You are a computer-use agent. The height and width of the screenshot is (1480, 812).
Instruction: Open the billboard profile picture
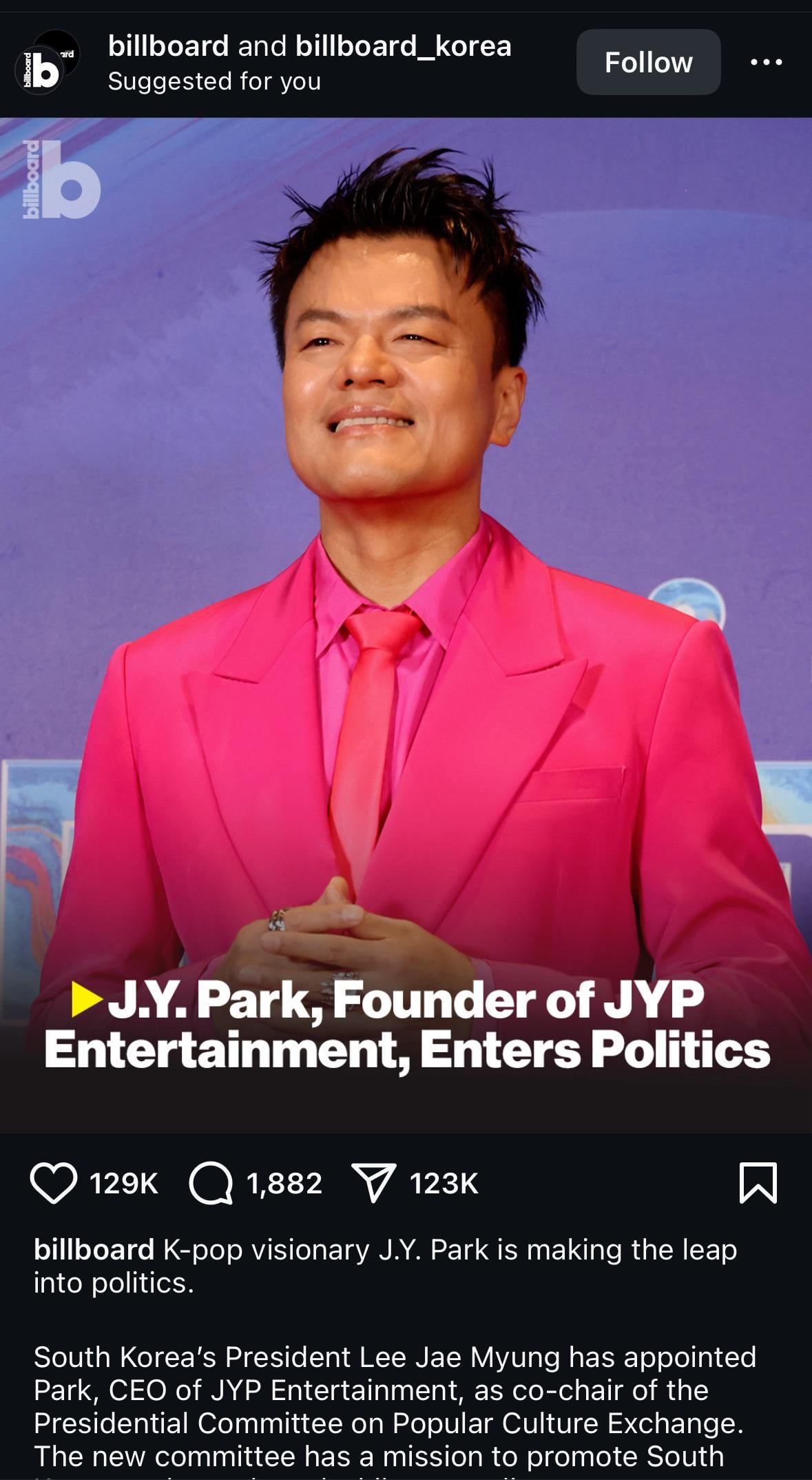coord(47,62)
